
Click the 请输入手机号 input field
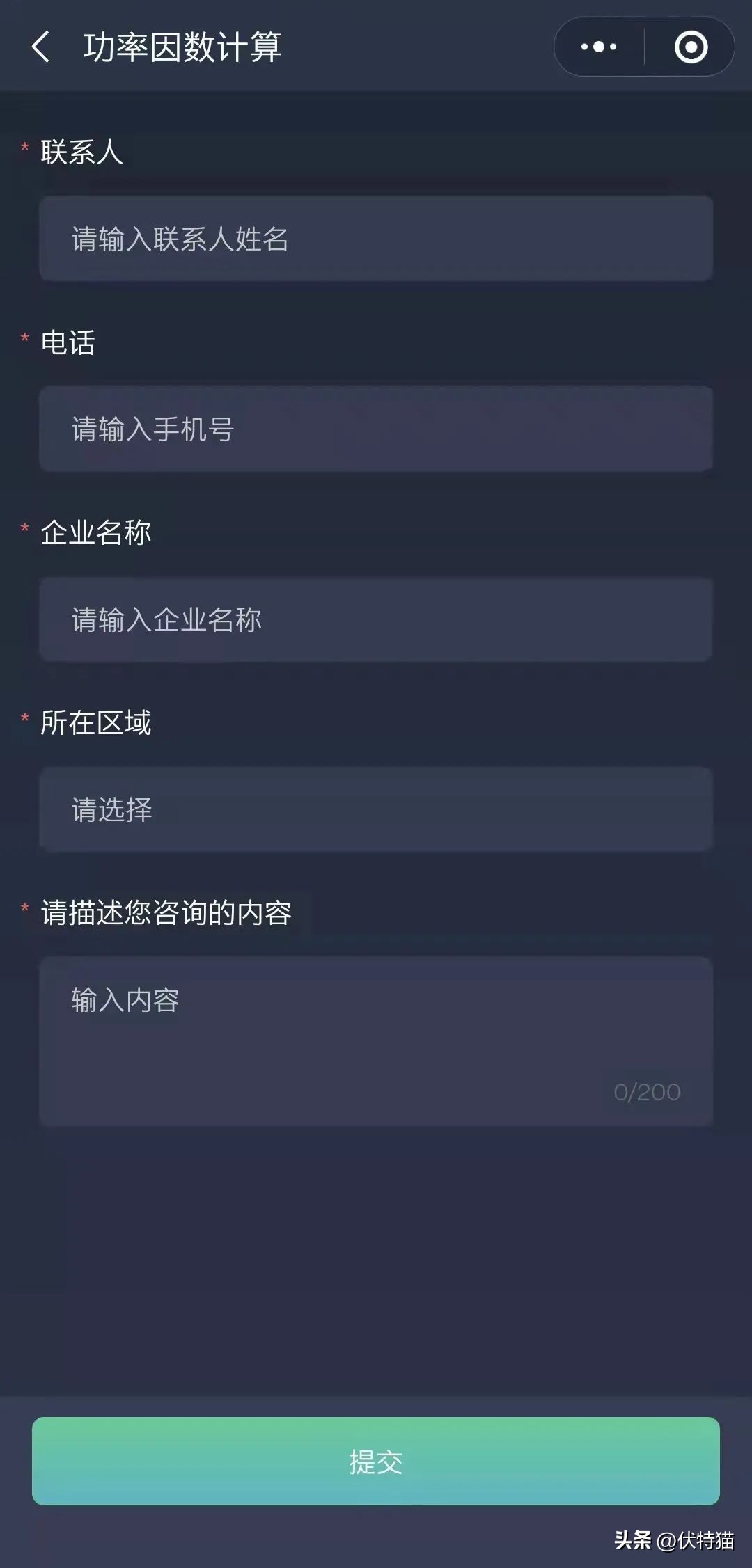coord(376,429)
